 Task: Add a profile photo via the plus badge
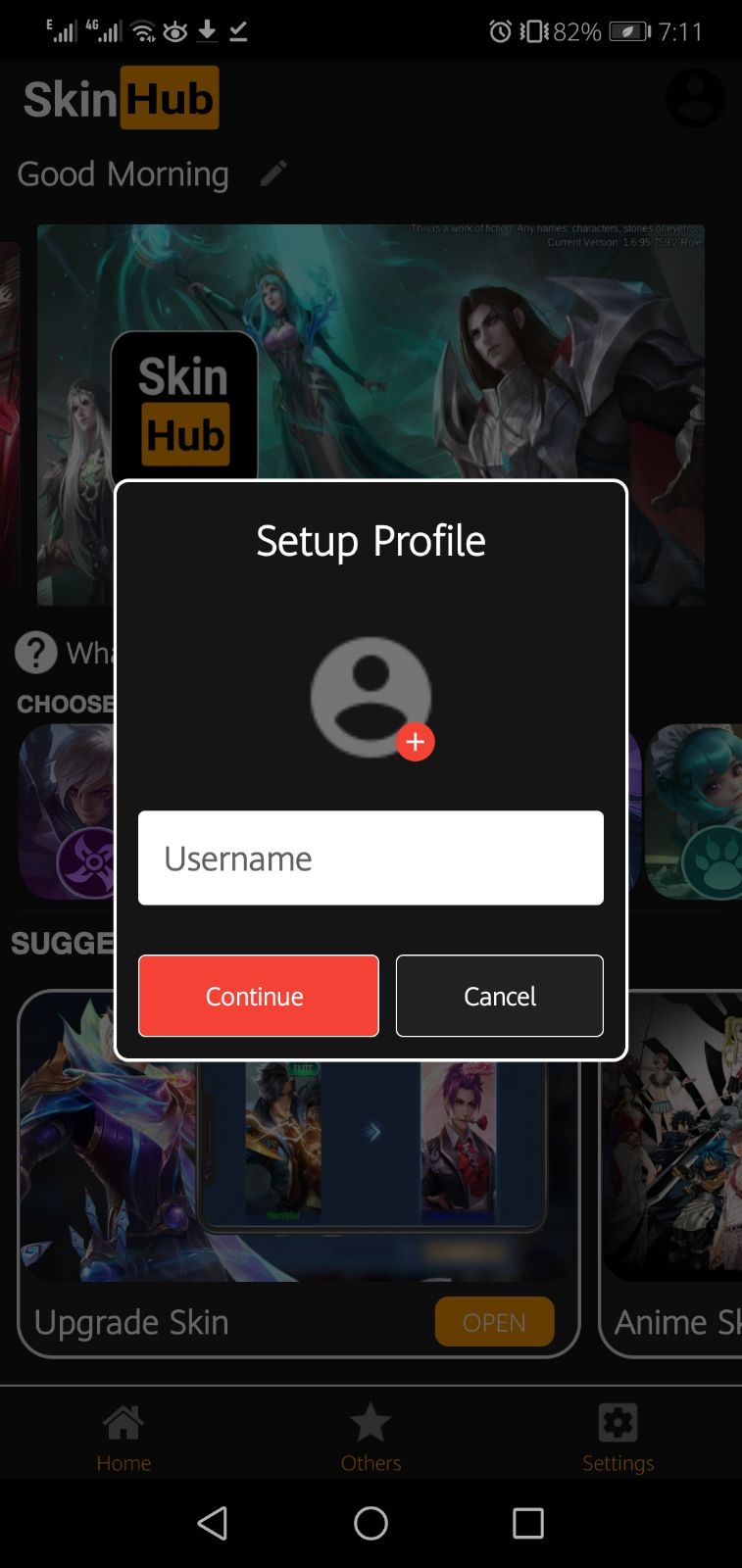(415, 742)
